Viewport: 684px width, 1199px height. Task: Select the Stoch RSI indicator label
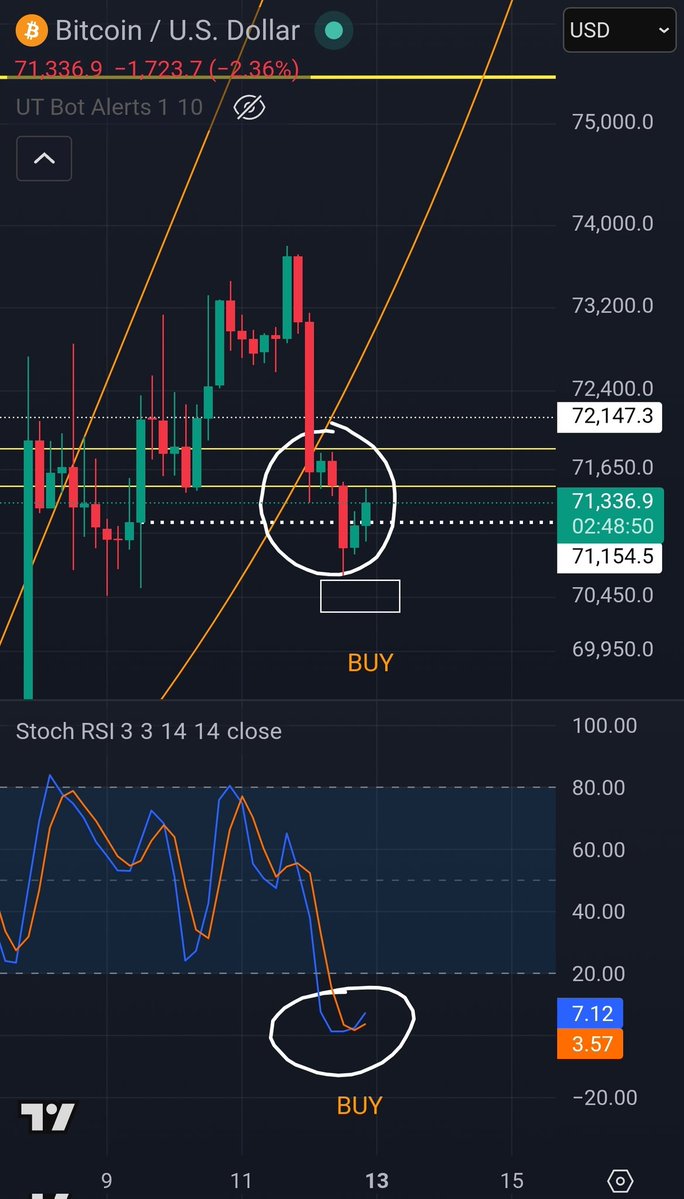pos(148,731)
